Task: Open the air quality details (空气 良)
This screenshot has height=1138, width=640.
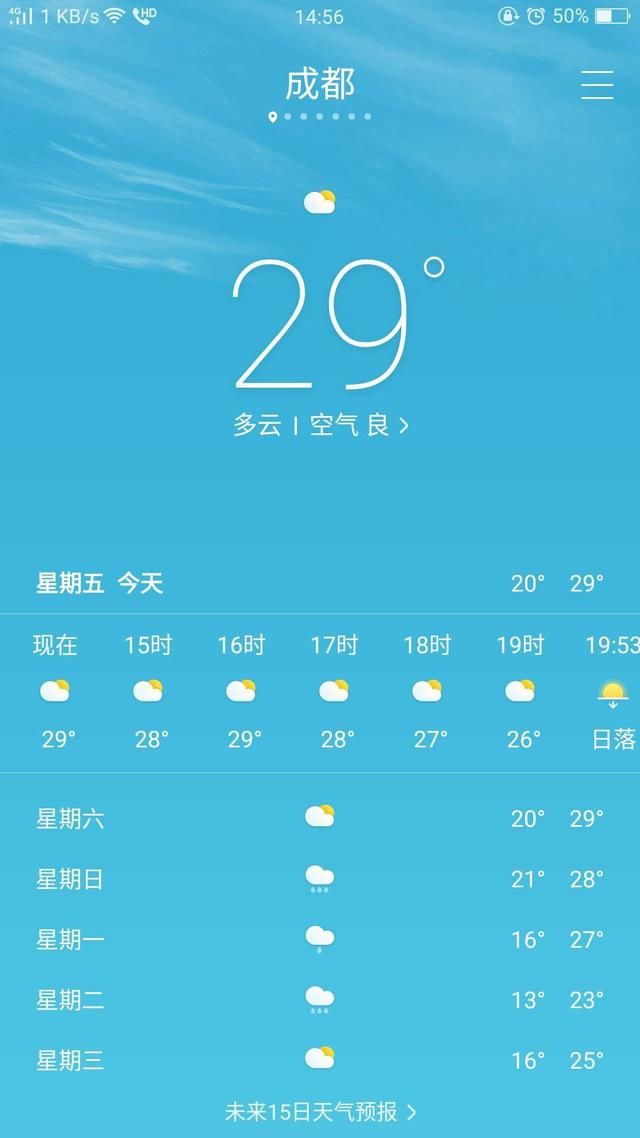Action: coord(358,425)
